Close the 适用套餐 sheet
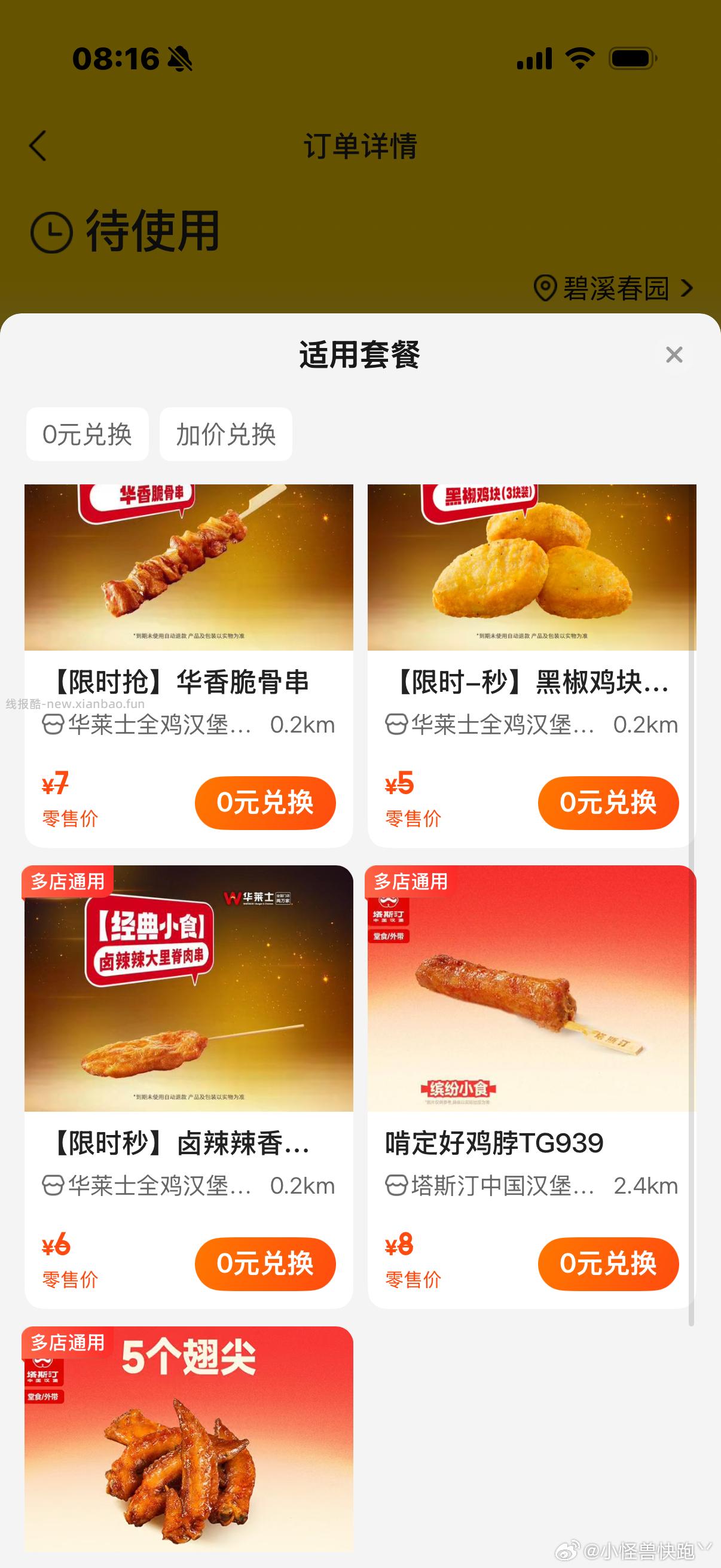This screenshot has width=721, height=1568. [x=674, y=355]
